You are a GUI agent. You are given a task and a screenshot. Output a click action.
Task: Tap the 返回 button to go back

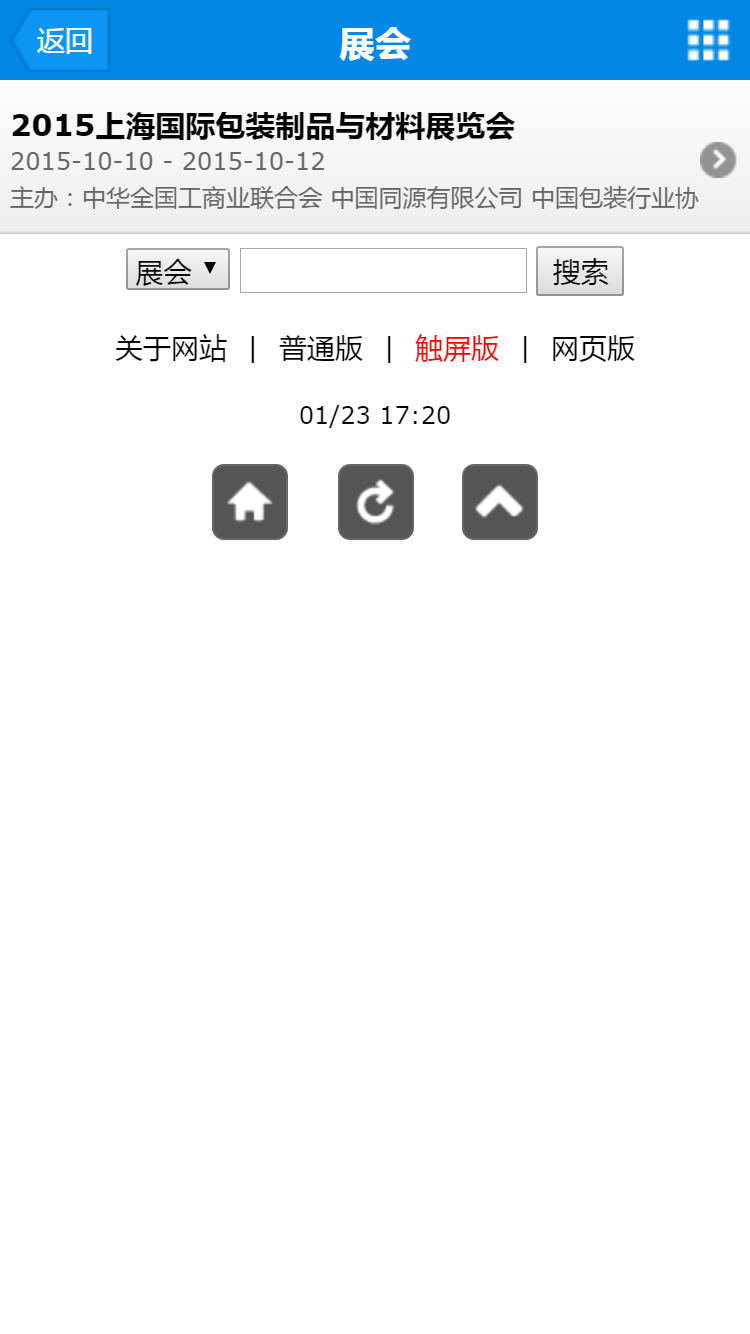[x=64, y=40]
